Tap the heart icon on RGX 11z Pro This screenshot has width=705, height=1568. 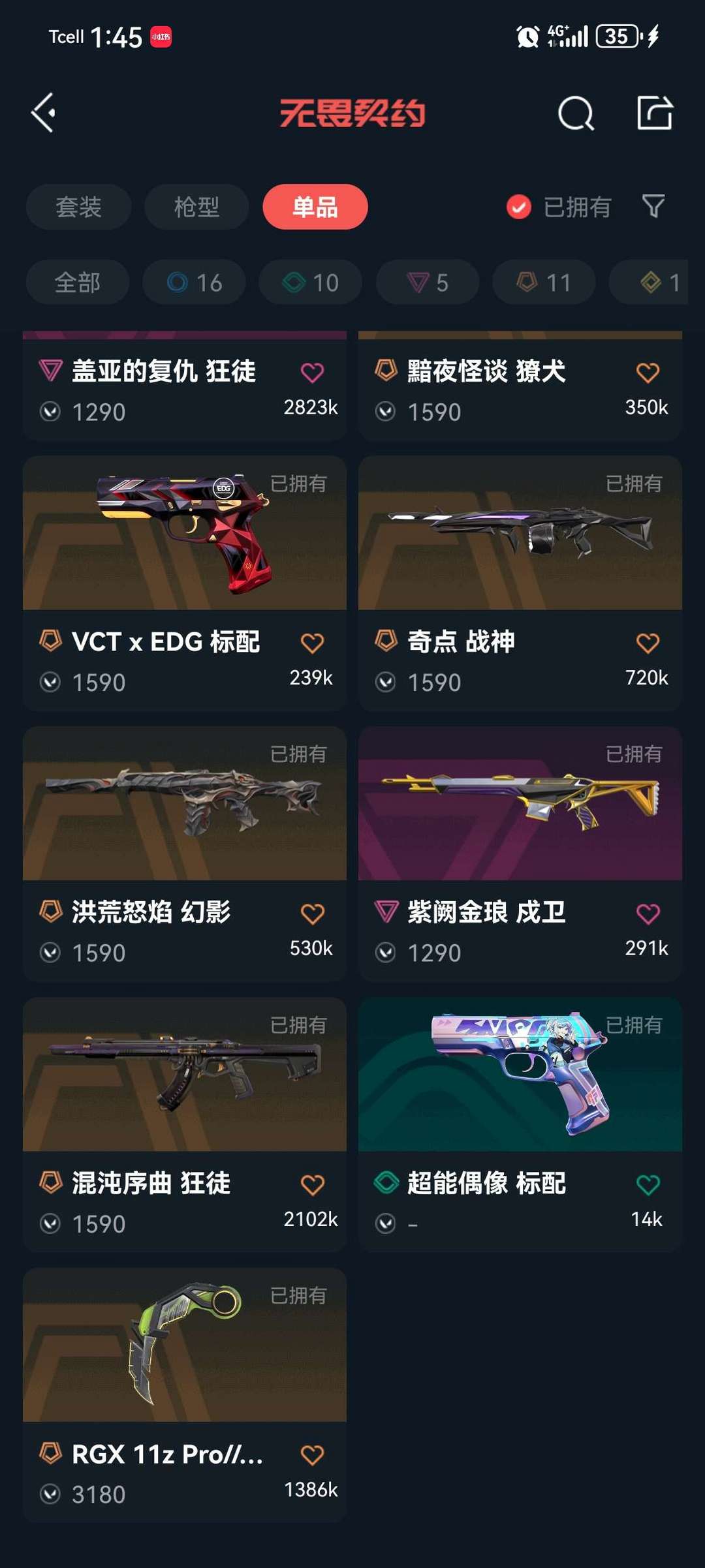point(313,1456)
